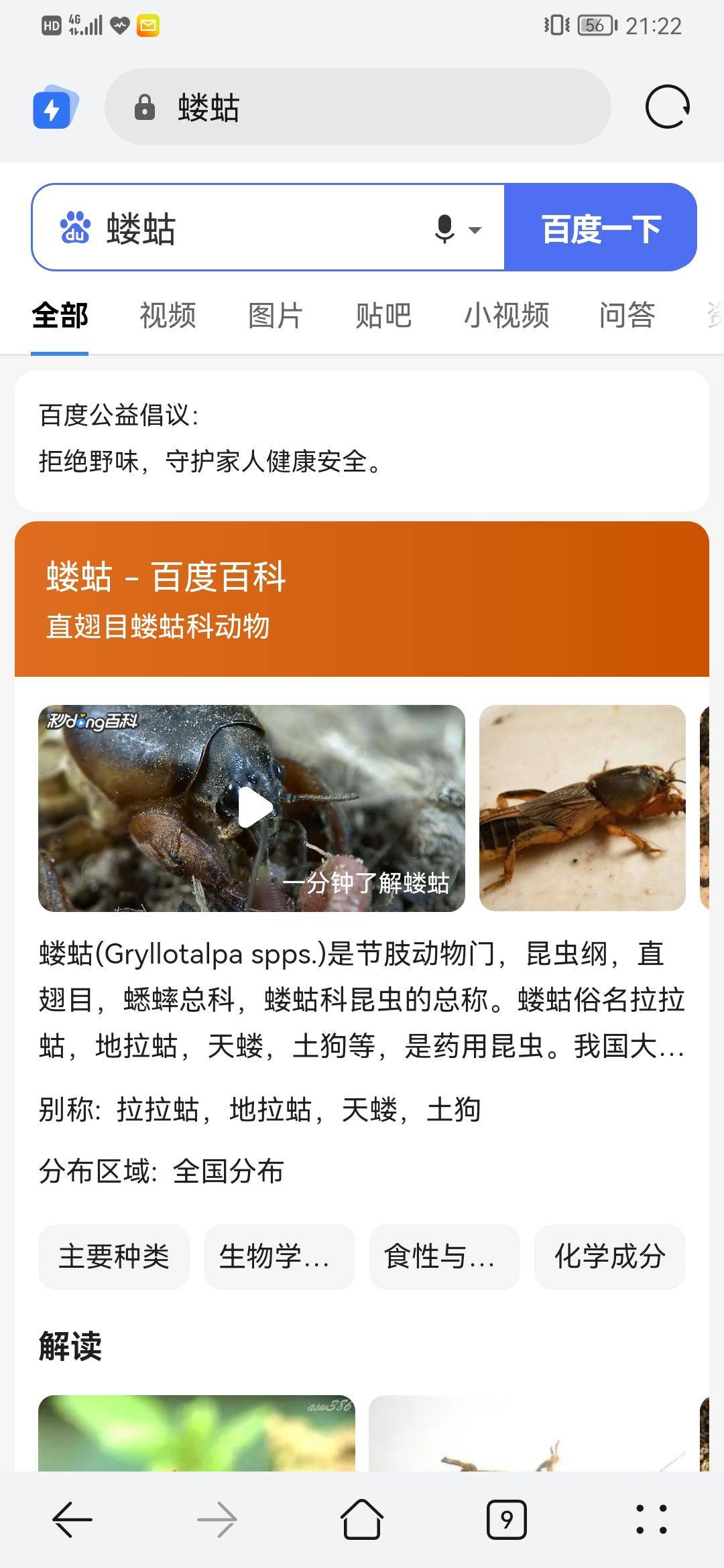Select the 小视频 tab
The height and width of the screenshot is (1568, 724).
[507, 316]
